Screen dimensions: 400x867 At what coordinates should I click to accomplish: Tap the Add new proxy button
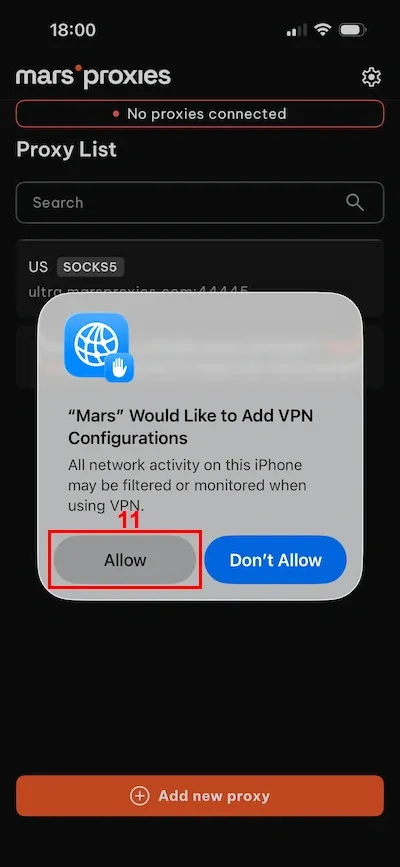coord(200,796)
